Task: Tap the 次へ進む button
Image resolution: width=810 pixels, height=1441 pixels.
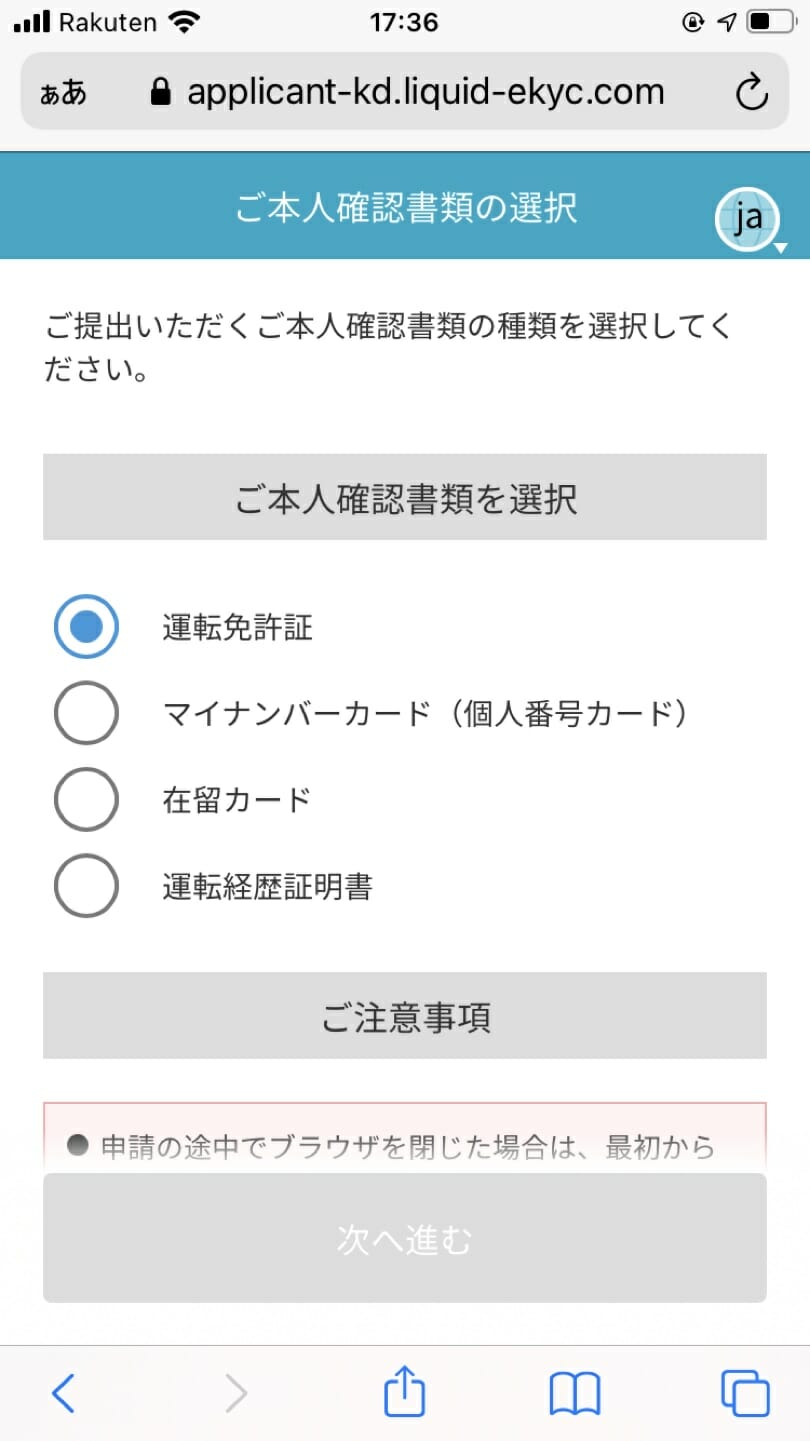Action: tap(405, 1239)
